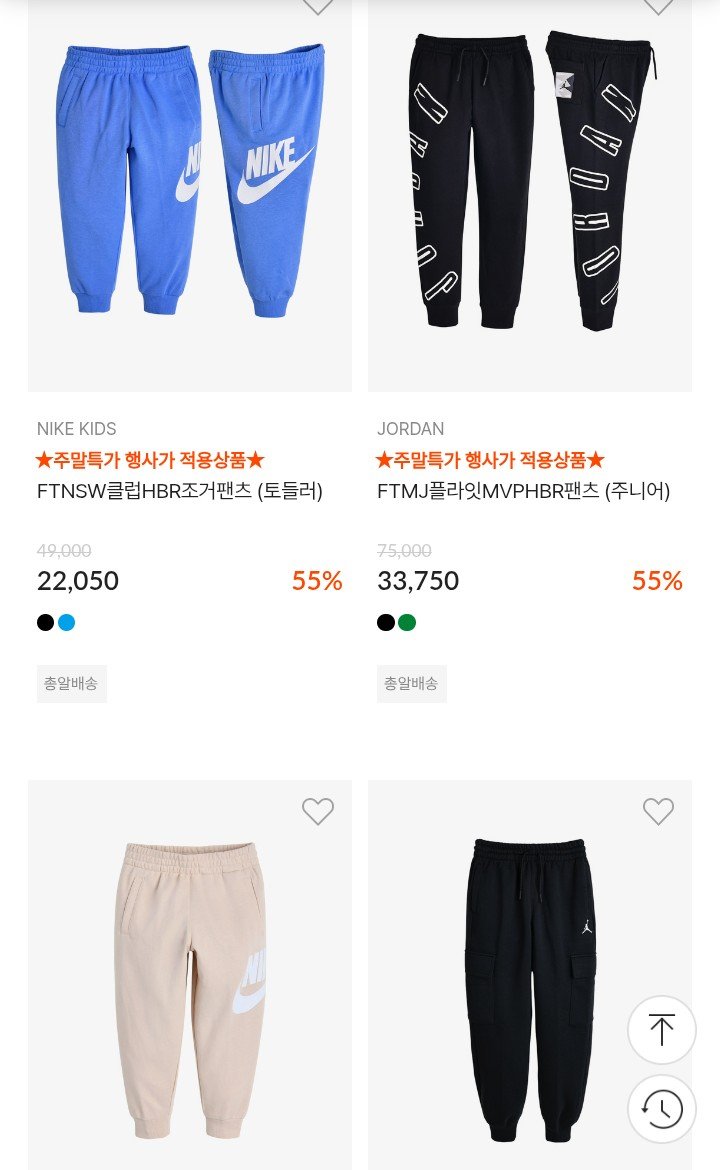Open FTMJ플라잇MVPHBR팬츠 (주니어) product title
This screenshot has width=720, height=1170.
click(523, 491)
